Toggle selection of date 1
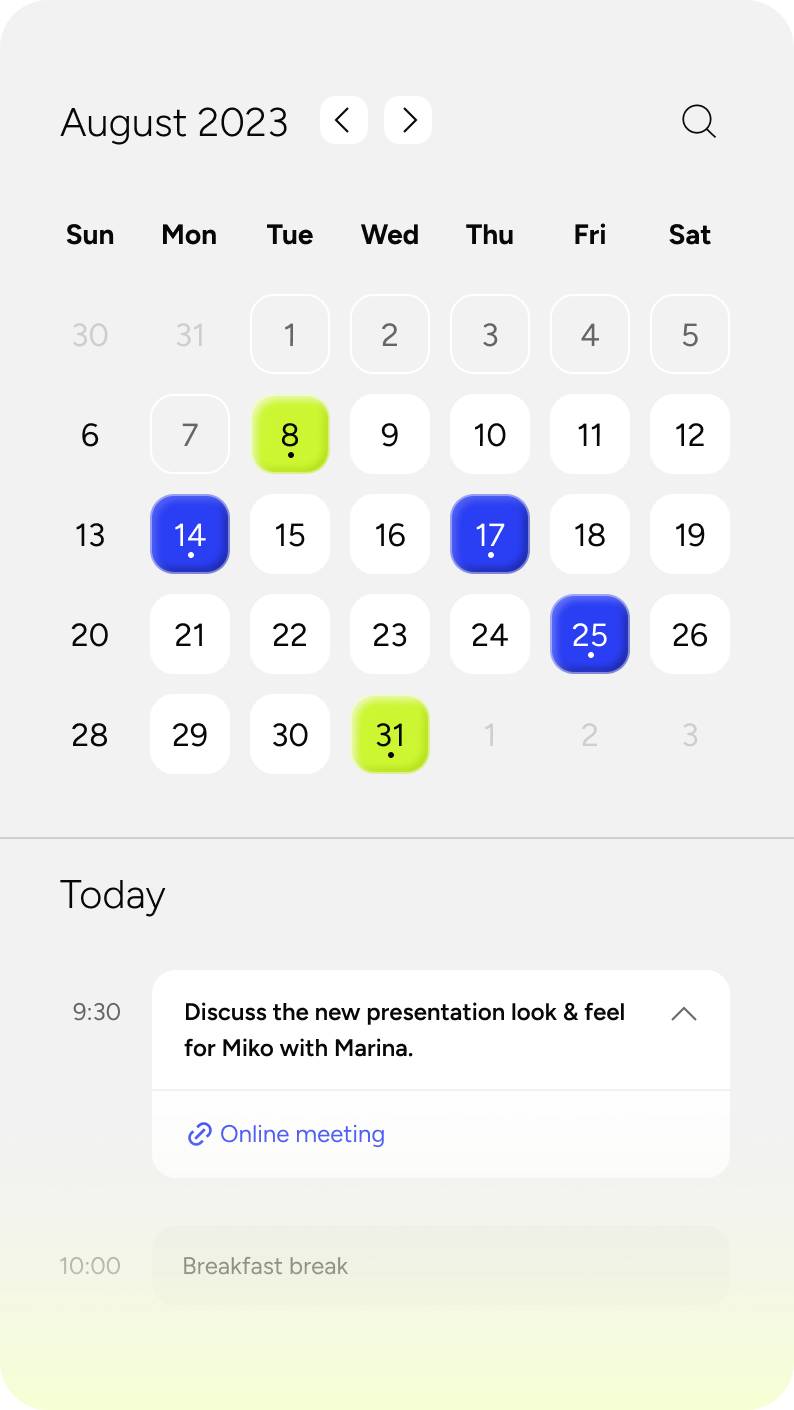The image size is (794, 1410). click(x=290, y=335)
